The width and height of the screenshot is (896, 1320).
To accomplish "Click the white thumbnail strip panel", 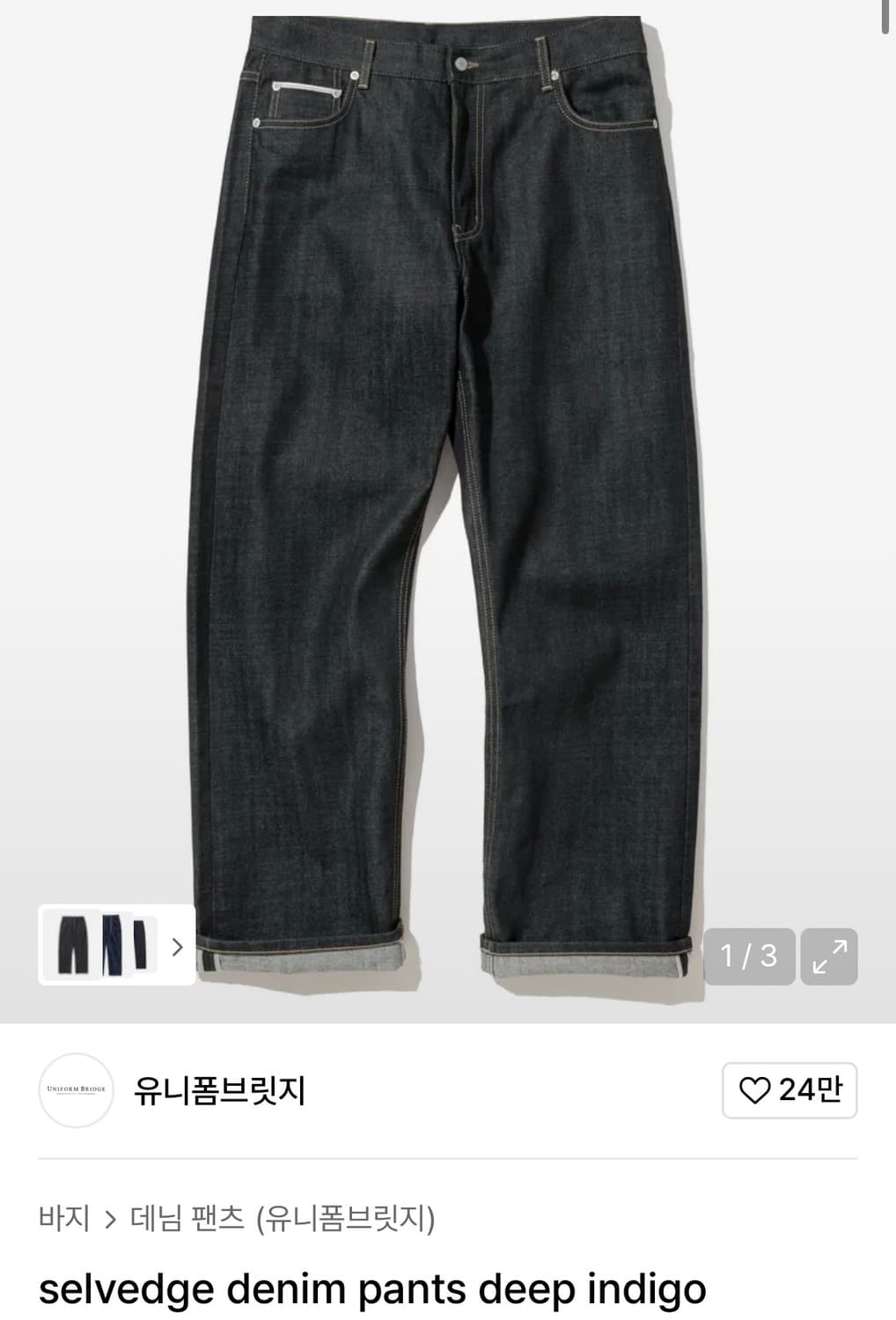I will (x=114, y=945).
